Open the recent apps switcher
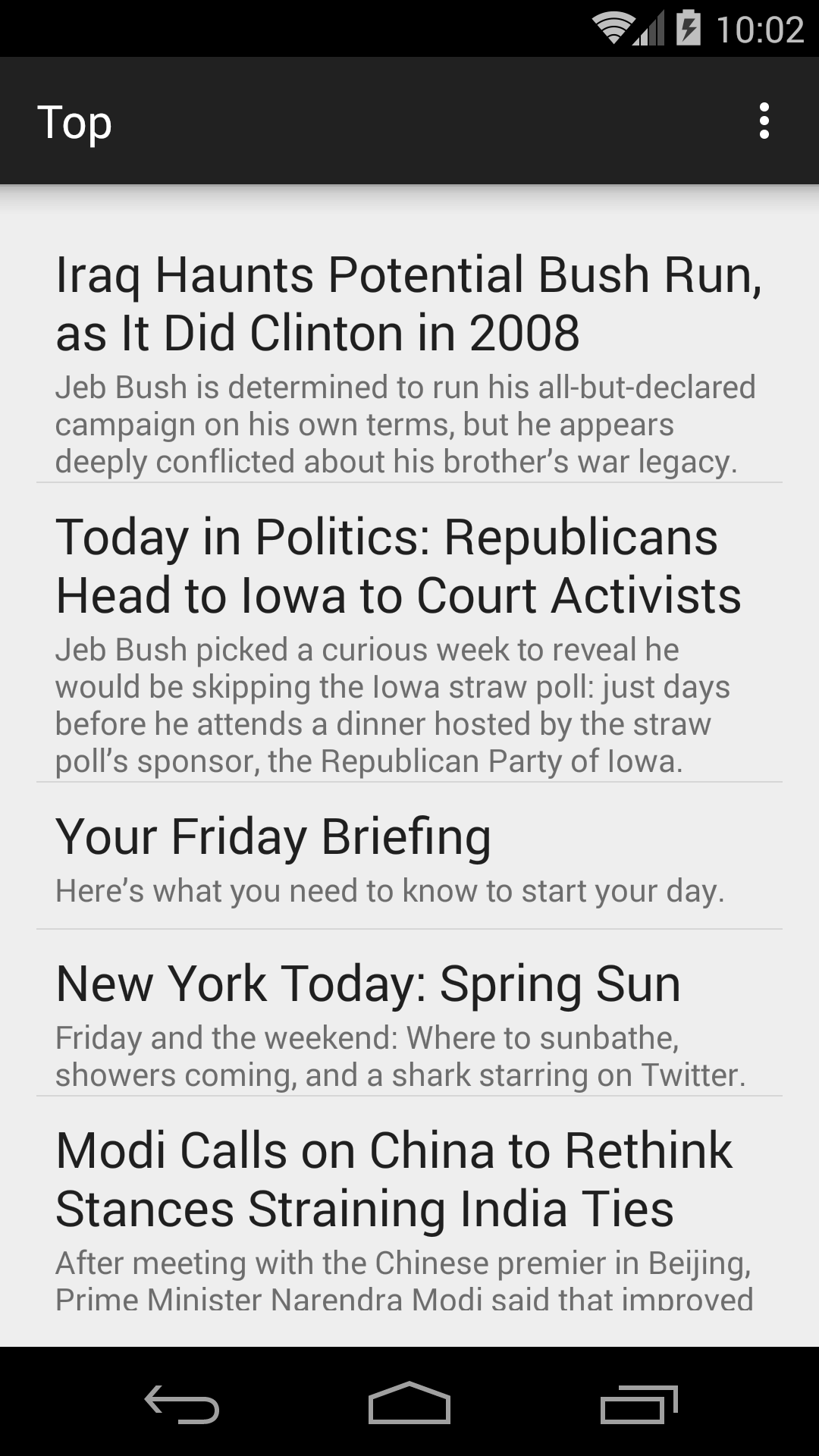 click(639, 1403)
